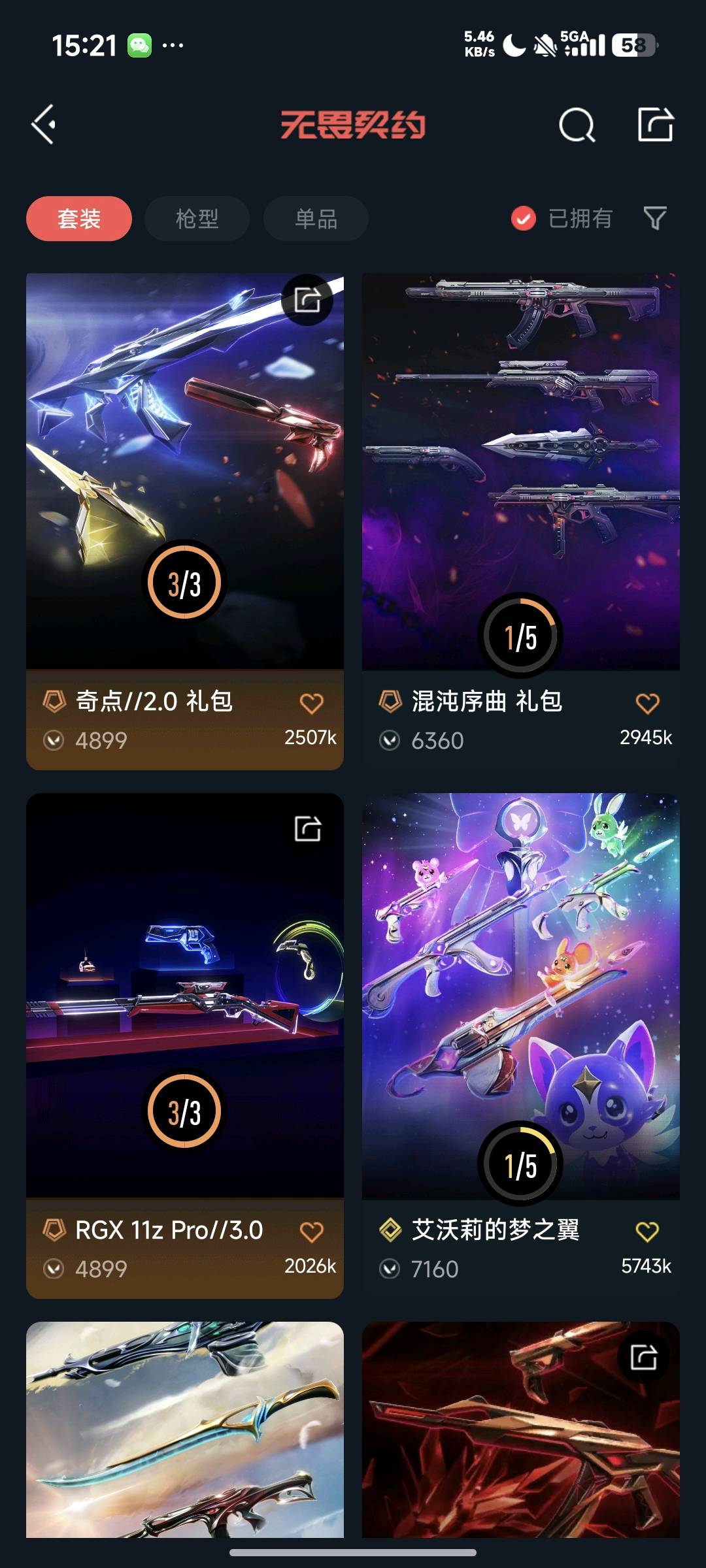Tap the heart on 艾沃莉的梦之翼
This screenshot has width=706, height=1568.
click(x=647, y=1232)
